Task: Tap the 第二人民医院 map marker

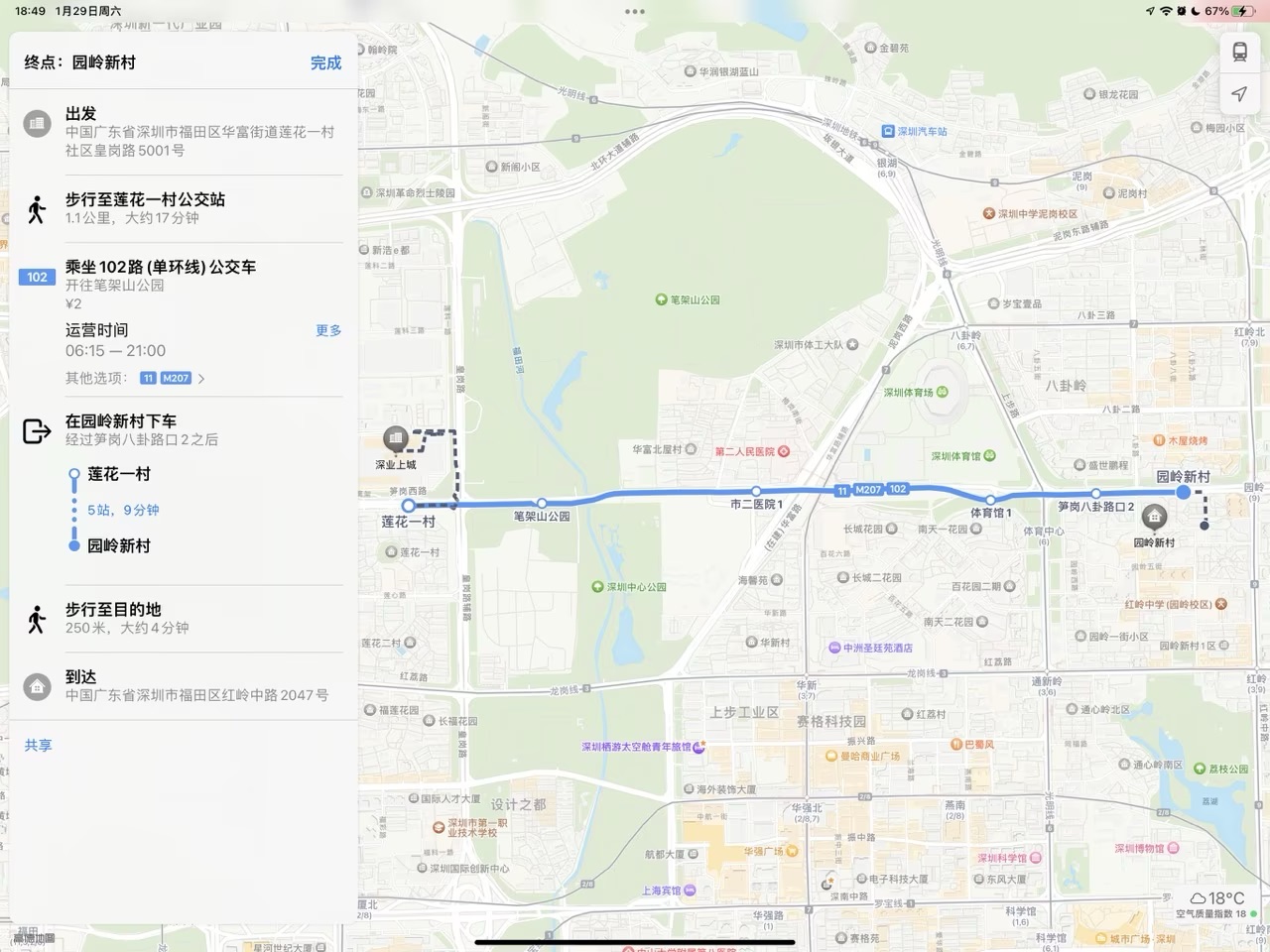Action: pyautogui.click(x=783, y=451)
